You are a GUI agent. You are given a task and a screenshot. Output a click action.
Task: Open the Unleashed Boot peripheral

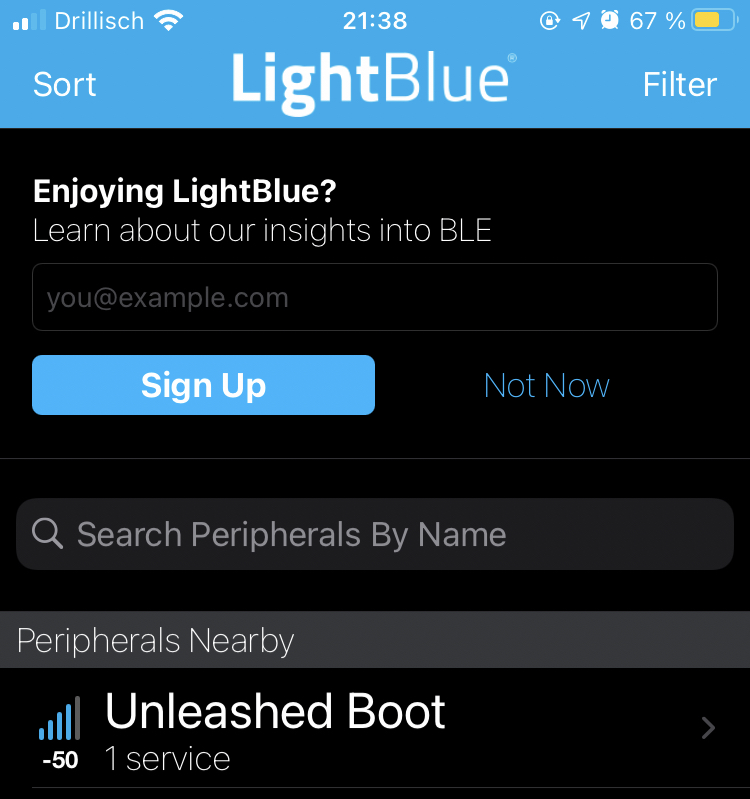click(375, 729)
